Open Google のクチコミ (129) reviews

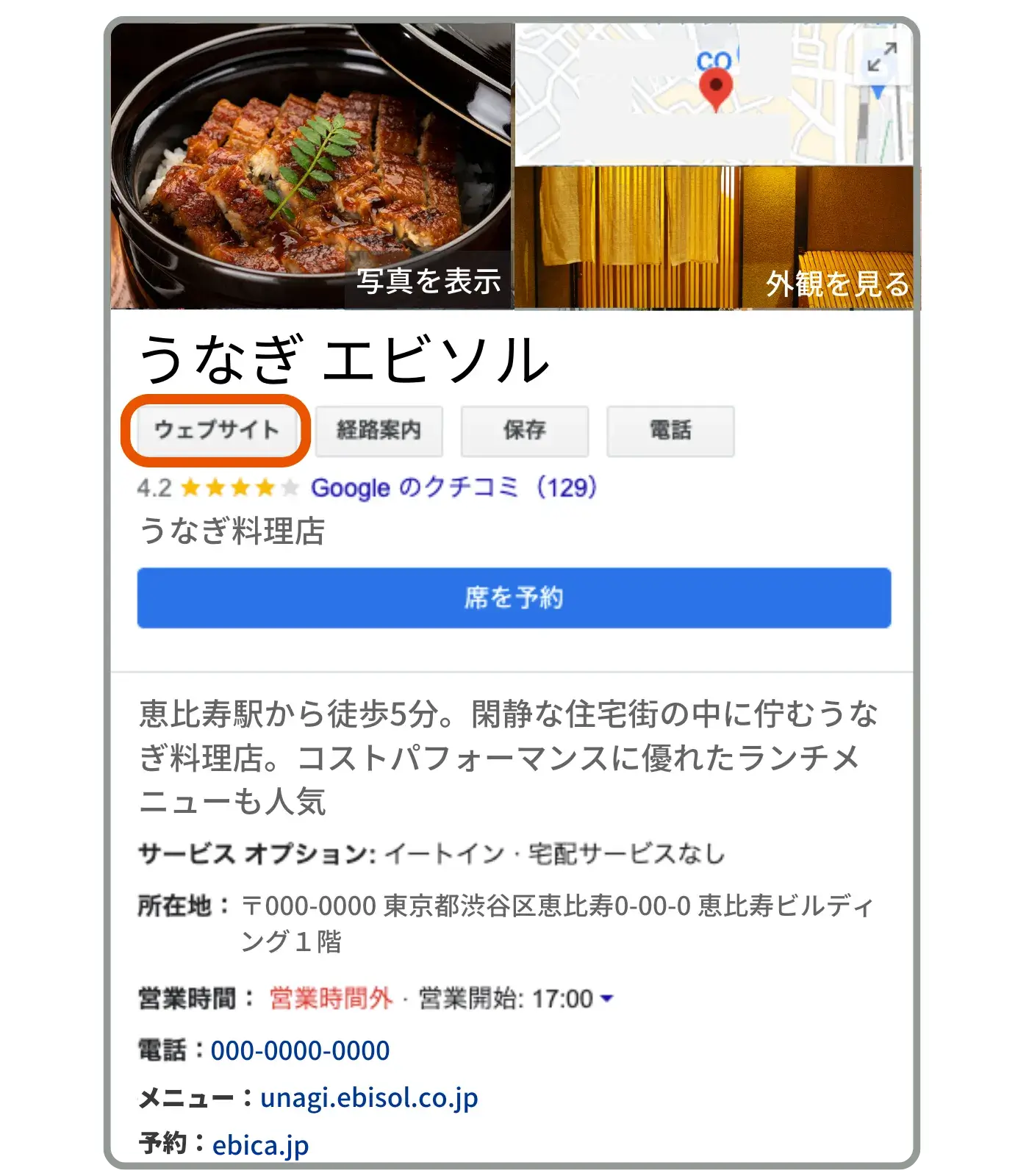[x=453, y=487]
